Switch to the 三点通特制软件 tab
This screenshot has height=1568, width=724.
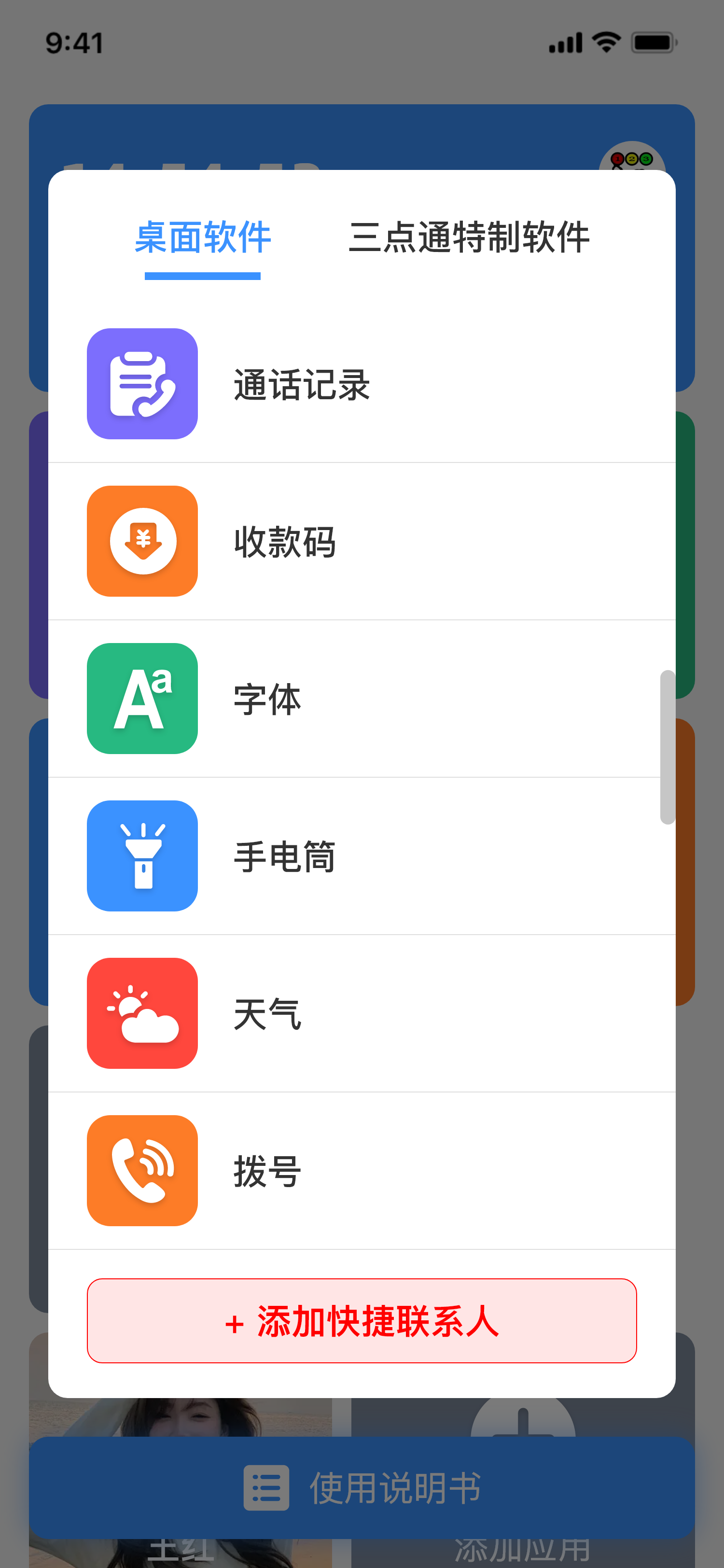coord(469,238)
